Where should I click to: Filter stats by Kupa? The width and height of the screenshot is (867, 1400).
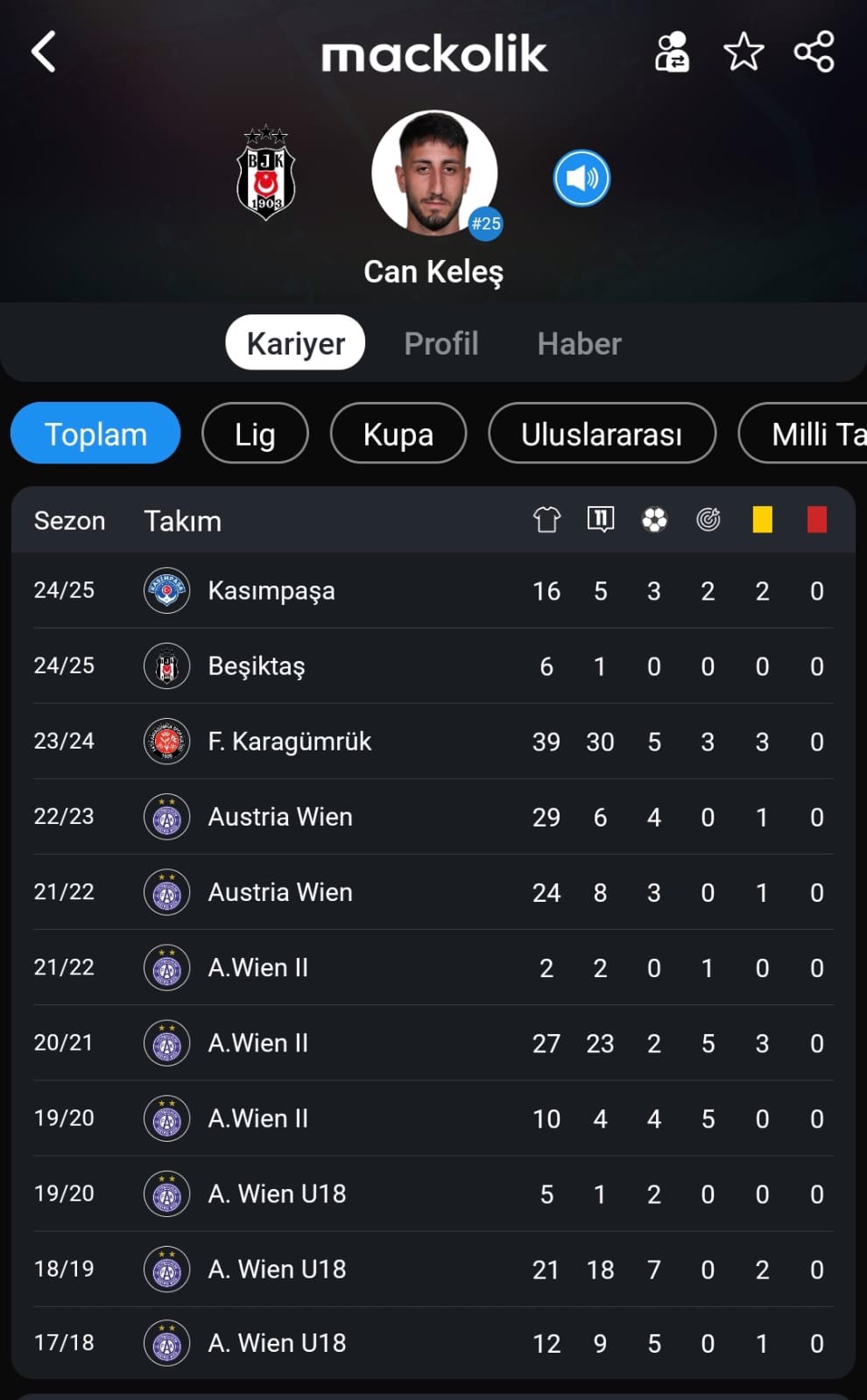398,433
